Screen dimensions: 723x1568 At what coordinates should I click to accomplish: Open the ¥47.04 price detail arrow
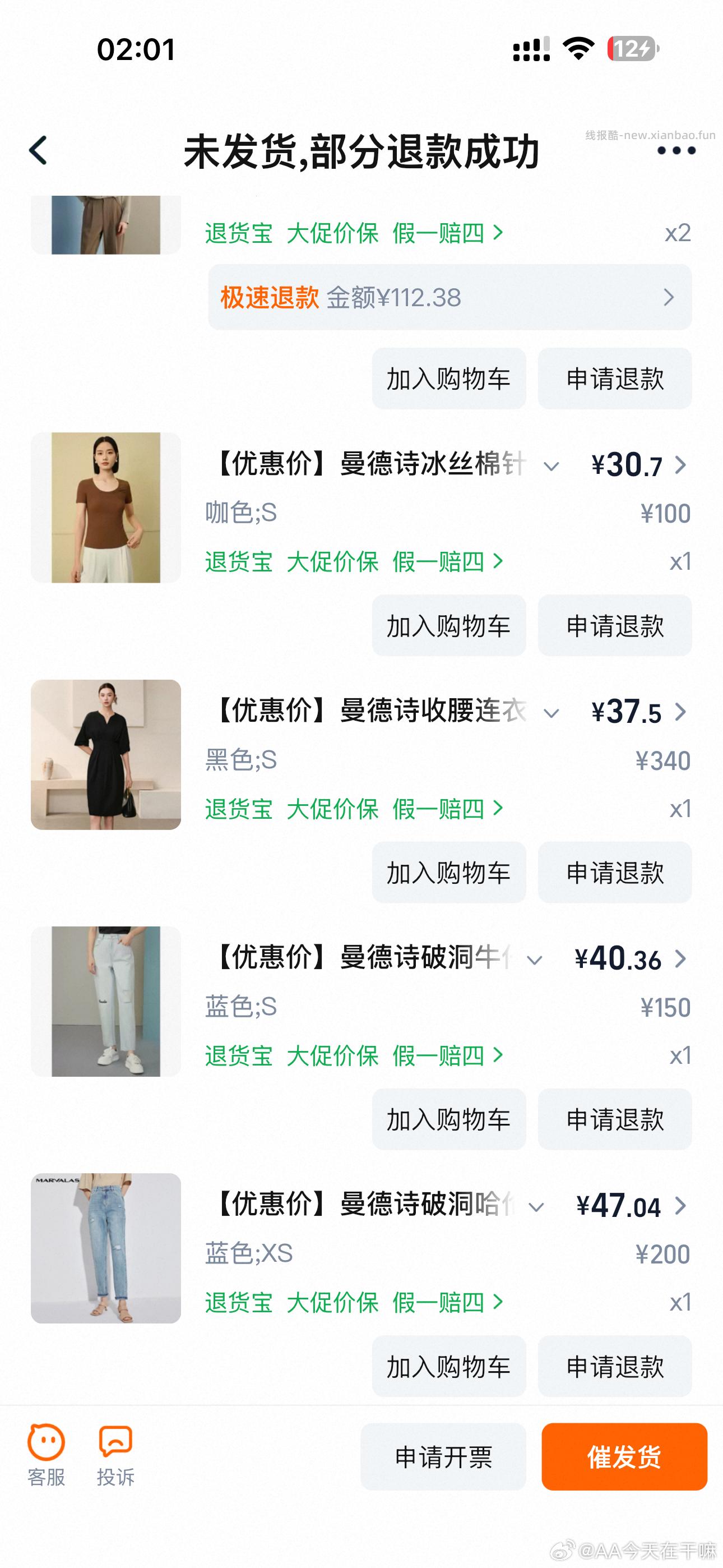pos(680,1206)
